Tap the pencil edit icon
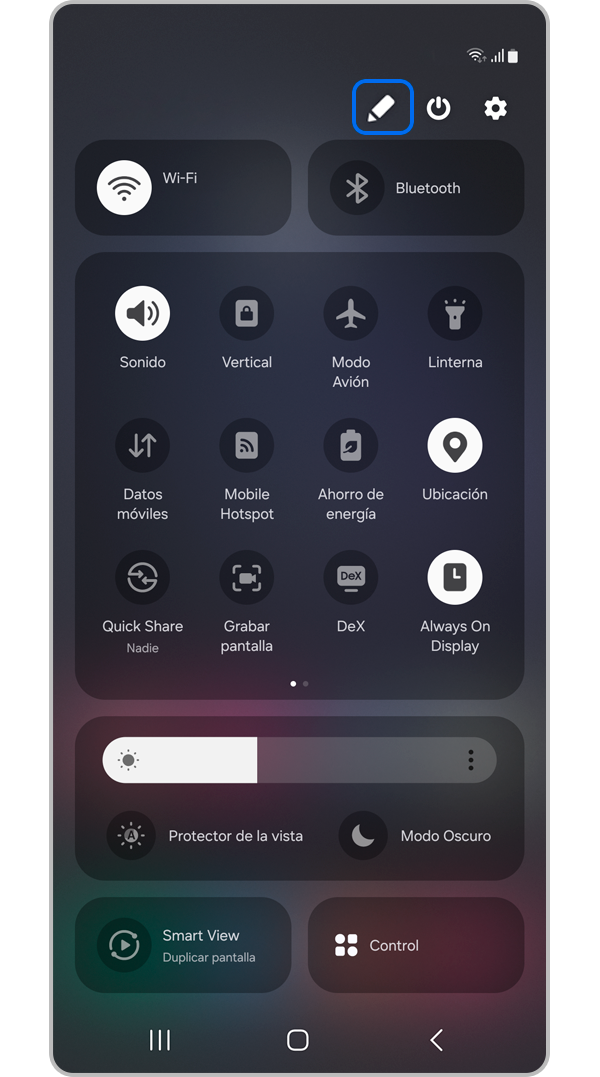The width and height of the screenshot is (600, 1077). point(383,108)
